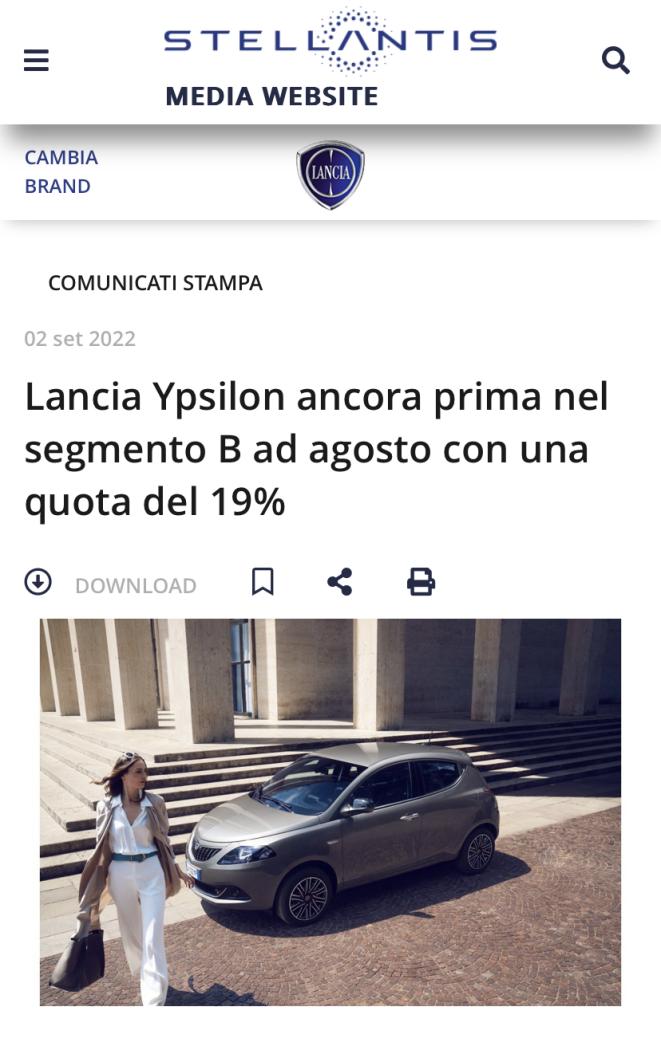Tap Cambia Brand to switch brand
This screenshot has height=1050, width=661.
pos(61,172)
